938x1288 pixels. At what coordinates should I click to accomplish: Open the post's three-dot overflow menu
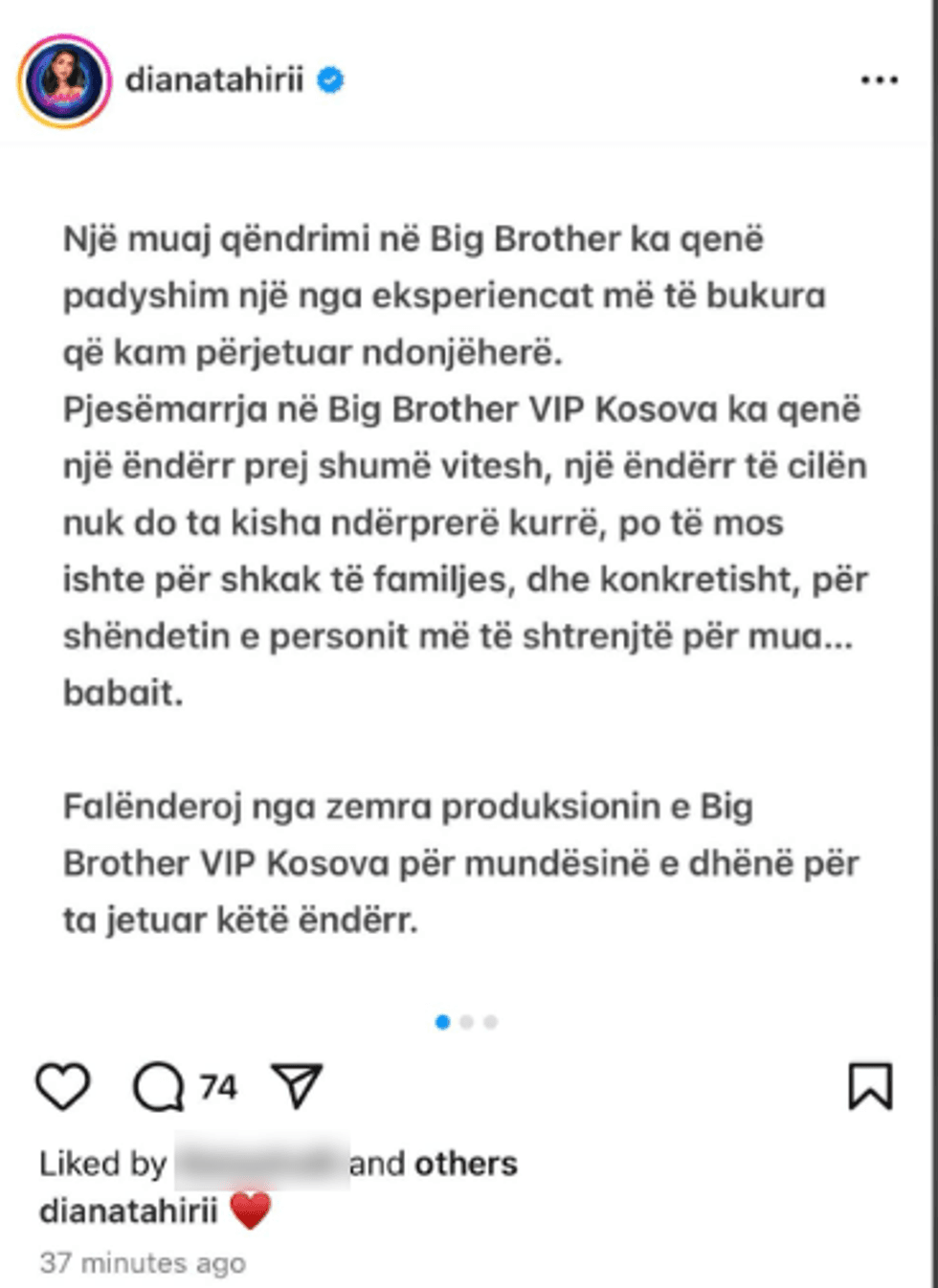(x=879, y=80)
